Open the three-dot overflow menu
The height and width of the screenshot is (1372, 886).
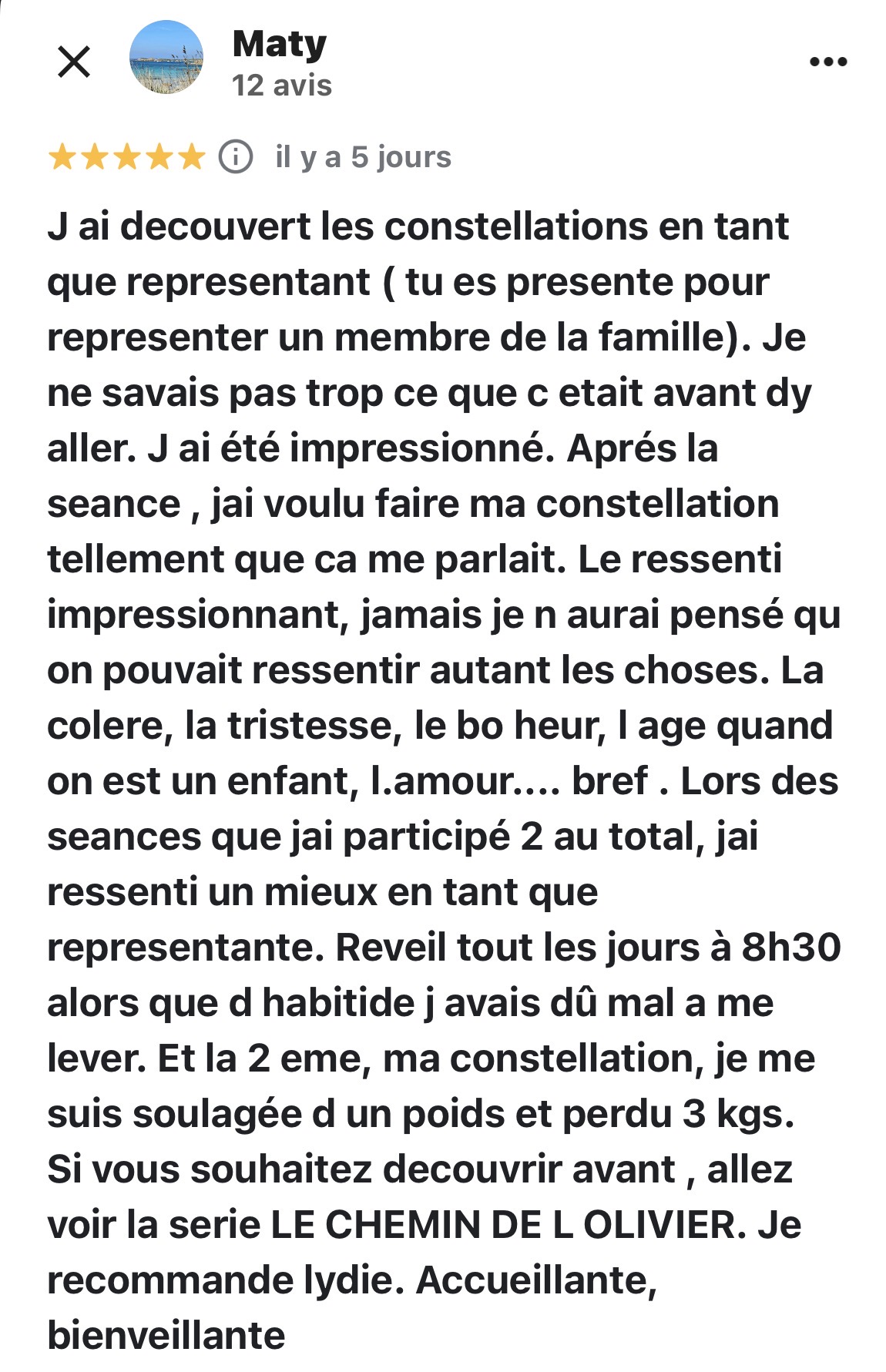[x=828, y=62]
